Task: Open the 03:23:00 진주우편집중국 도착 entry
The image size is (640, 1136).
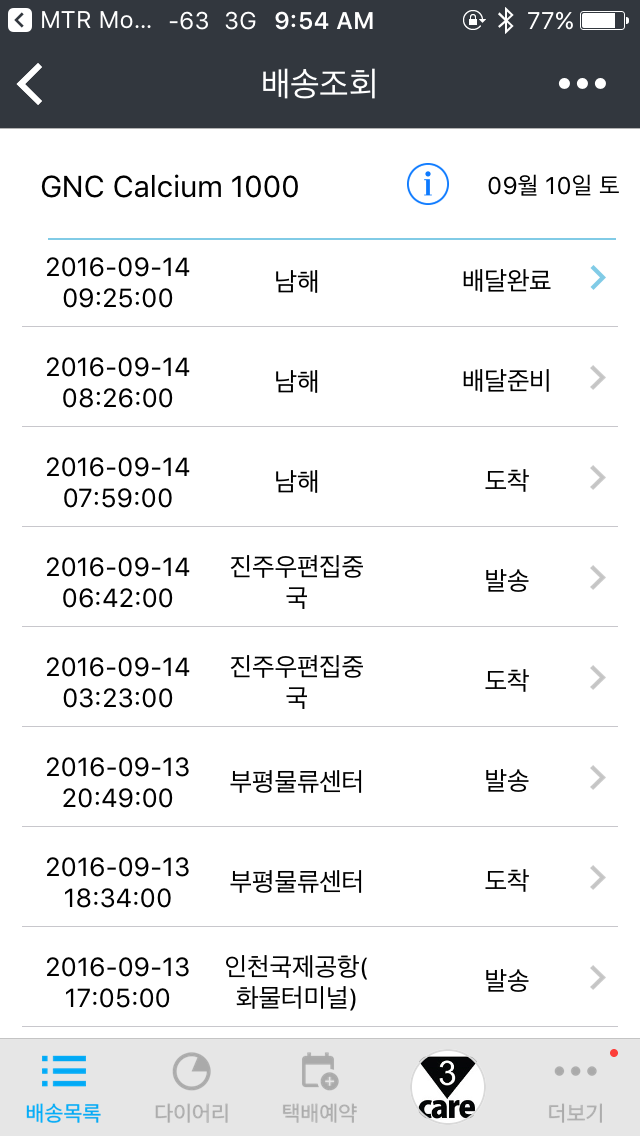Action: [x=320, y=680]
